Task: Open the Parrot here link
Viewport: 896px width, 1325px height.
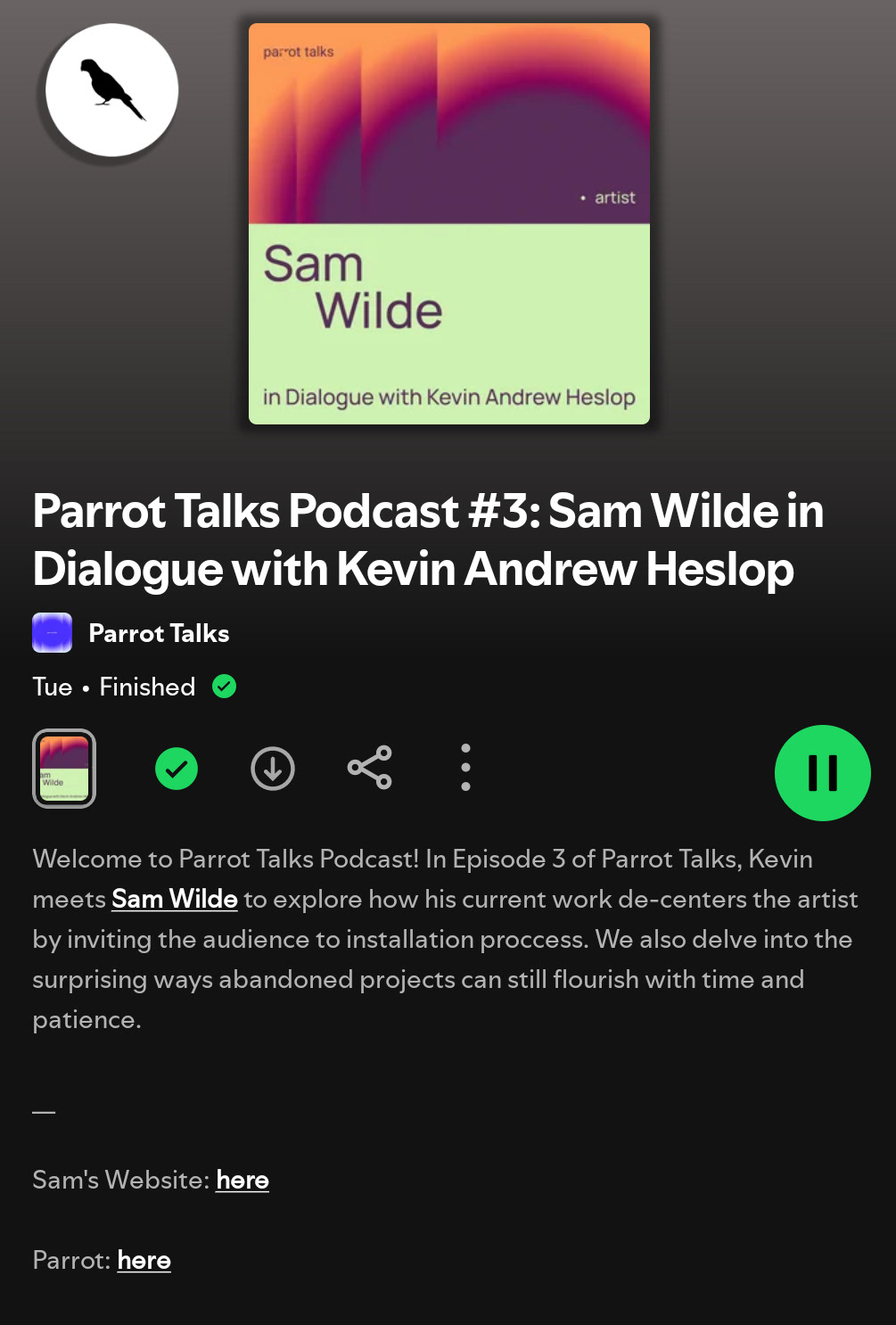Action: coord(144,1260)
